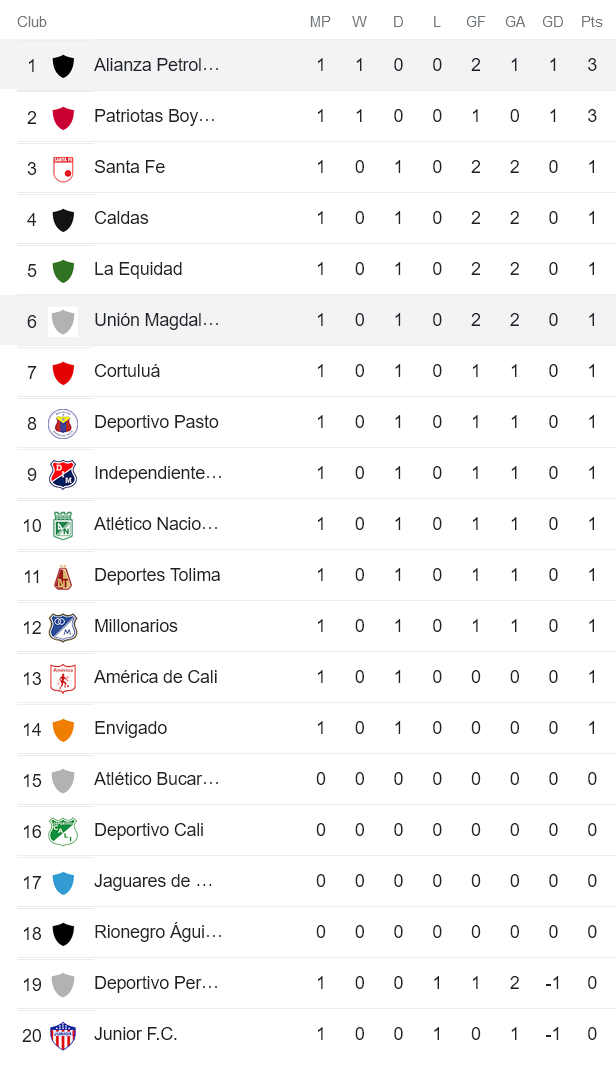Open the Cortuluá club row

(x=127, y=371)
